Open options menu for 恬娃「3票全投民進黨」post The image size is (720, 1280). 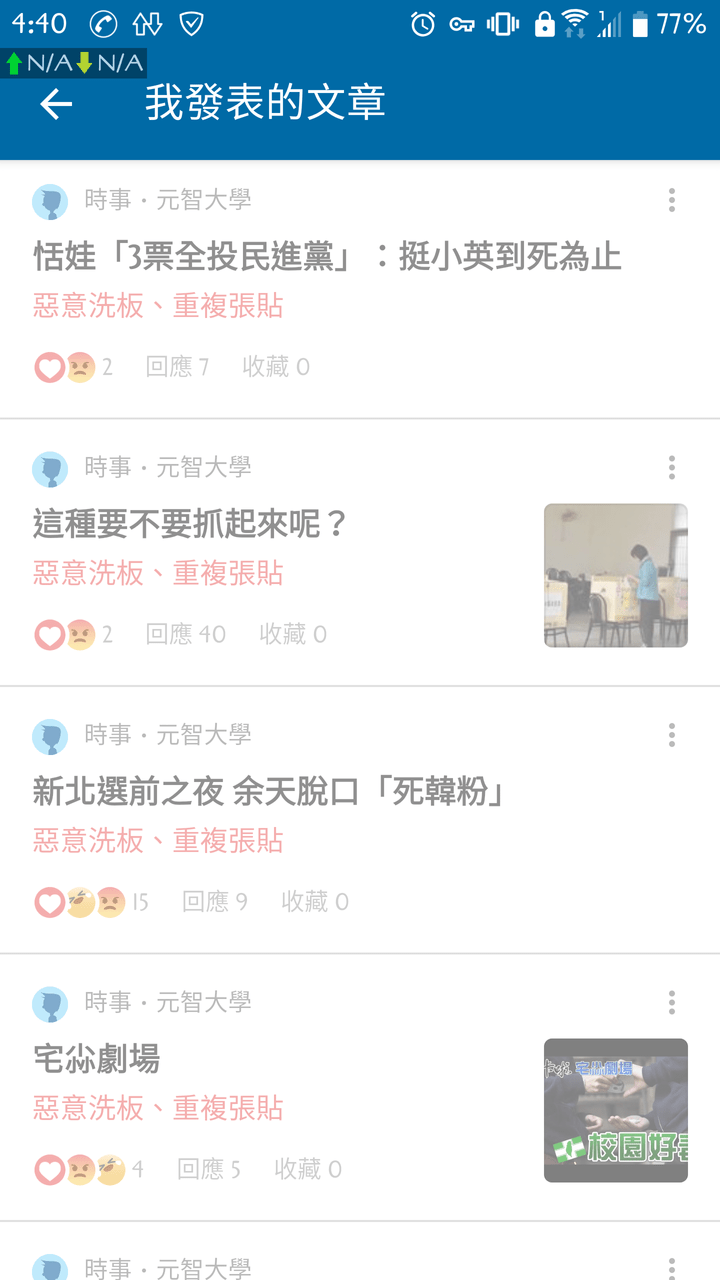click(x=672, y=200)
